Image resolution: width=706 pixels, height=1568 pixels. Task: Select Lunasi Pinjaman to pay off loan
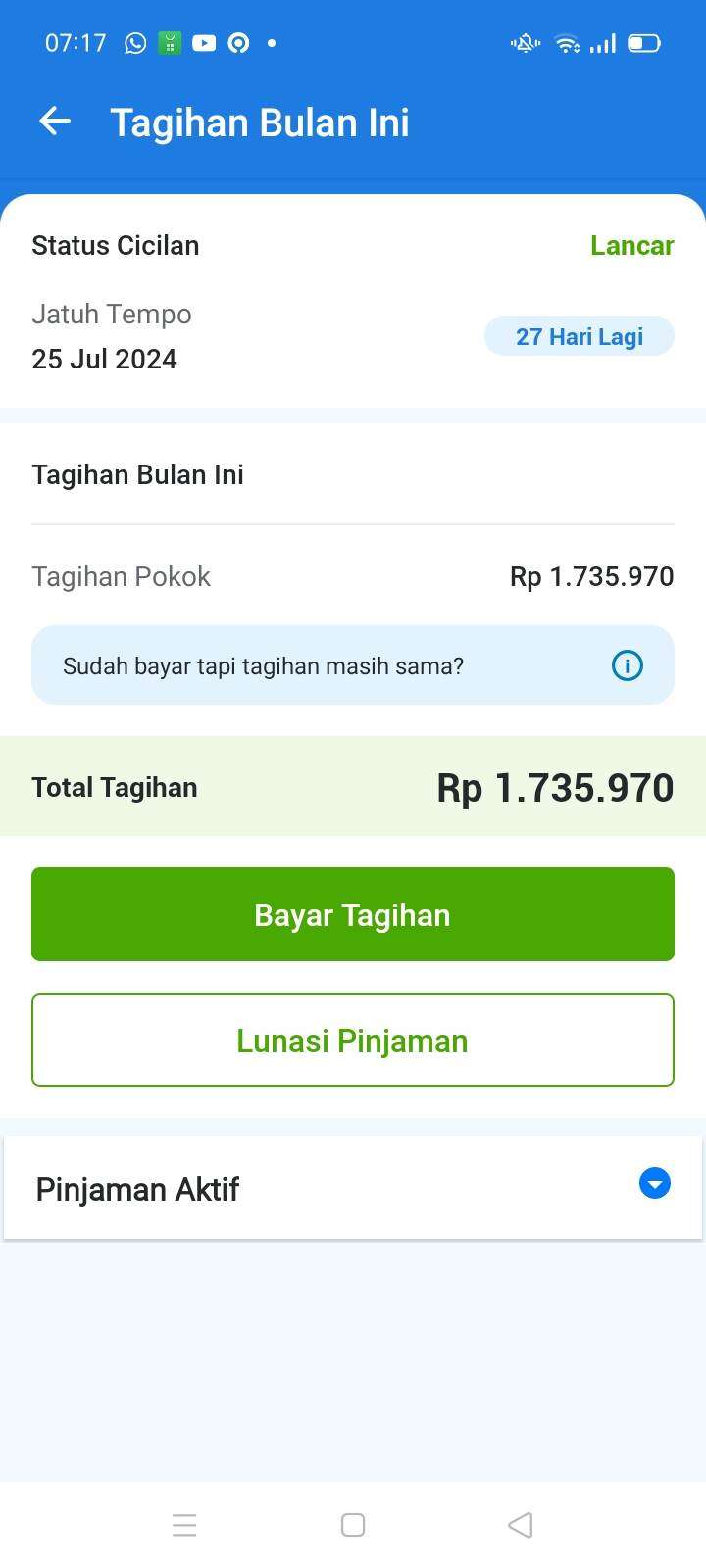[x=353, y=1040]
